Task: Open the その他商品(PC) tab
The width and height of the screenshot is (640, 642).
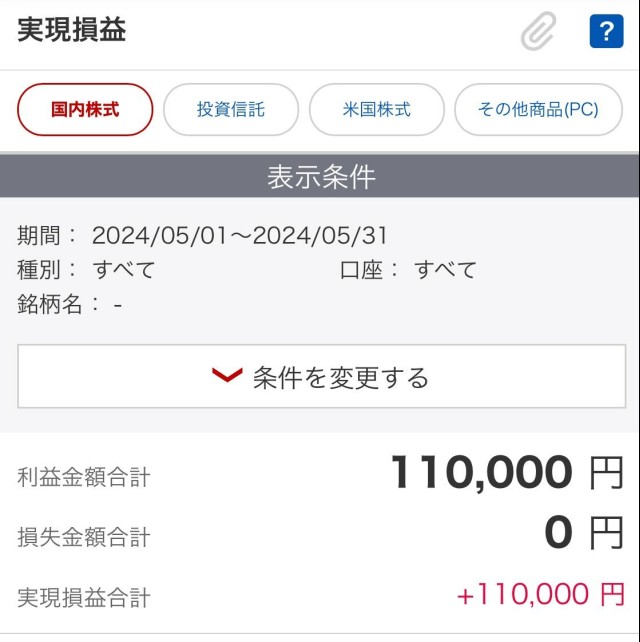Action: coord(538,110)
